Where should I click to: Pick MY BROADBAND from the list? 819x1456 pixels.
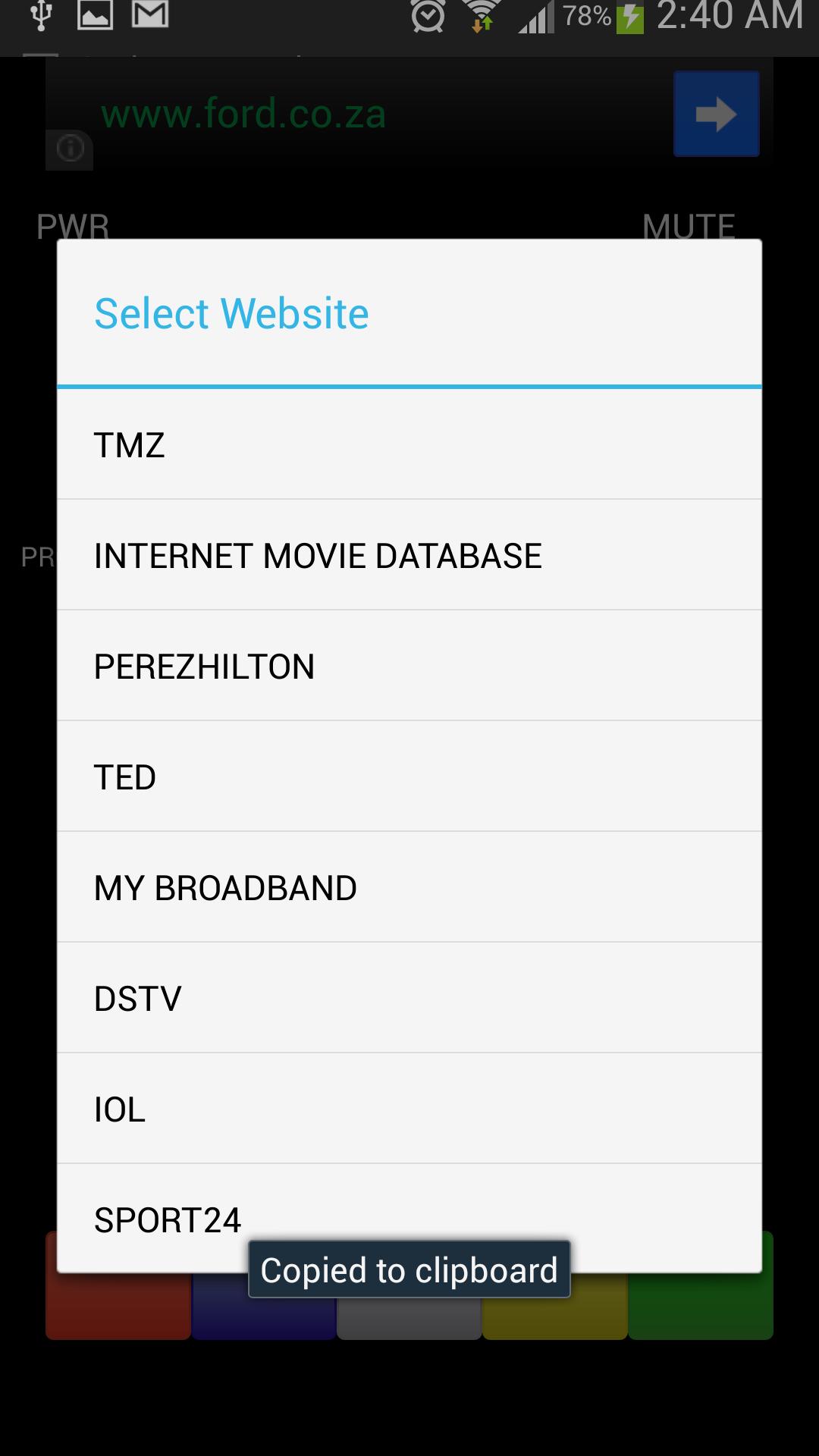pos(409,886)
